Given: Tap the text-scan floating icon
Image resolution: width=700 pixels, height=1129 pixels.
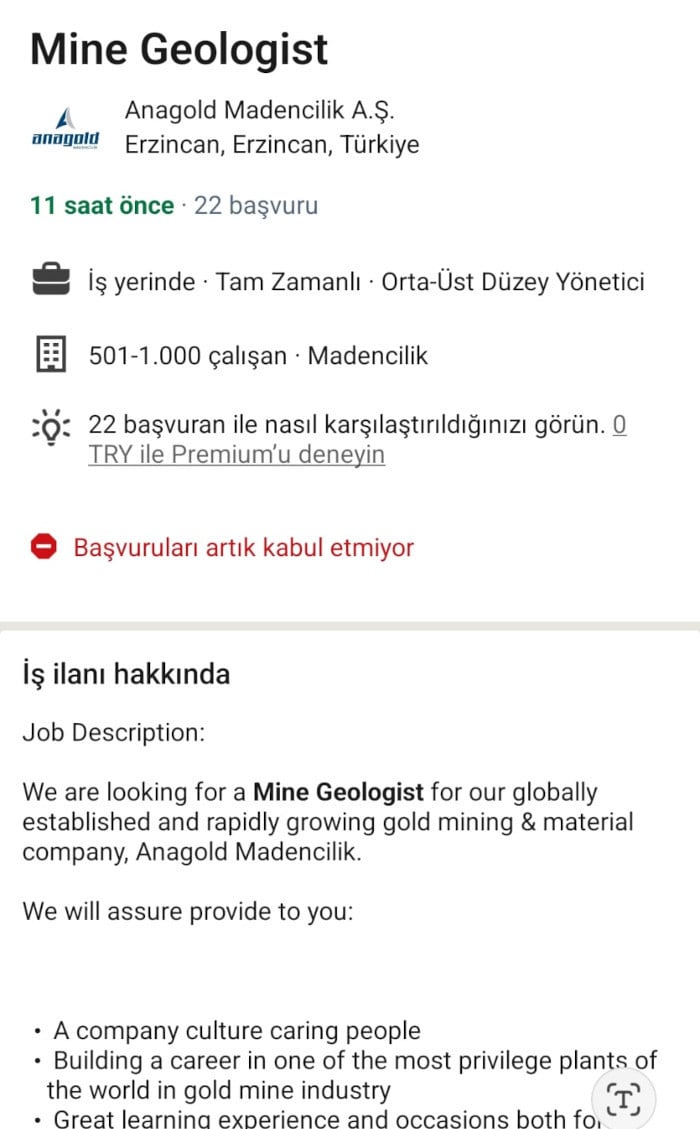Looking at the screenshot, I should pyautogui.click(x=624, y=1099).
